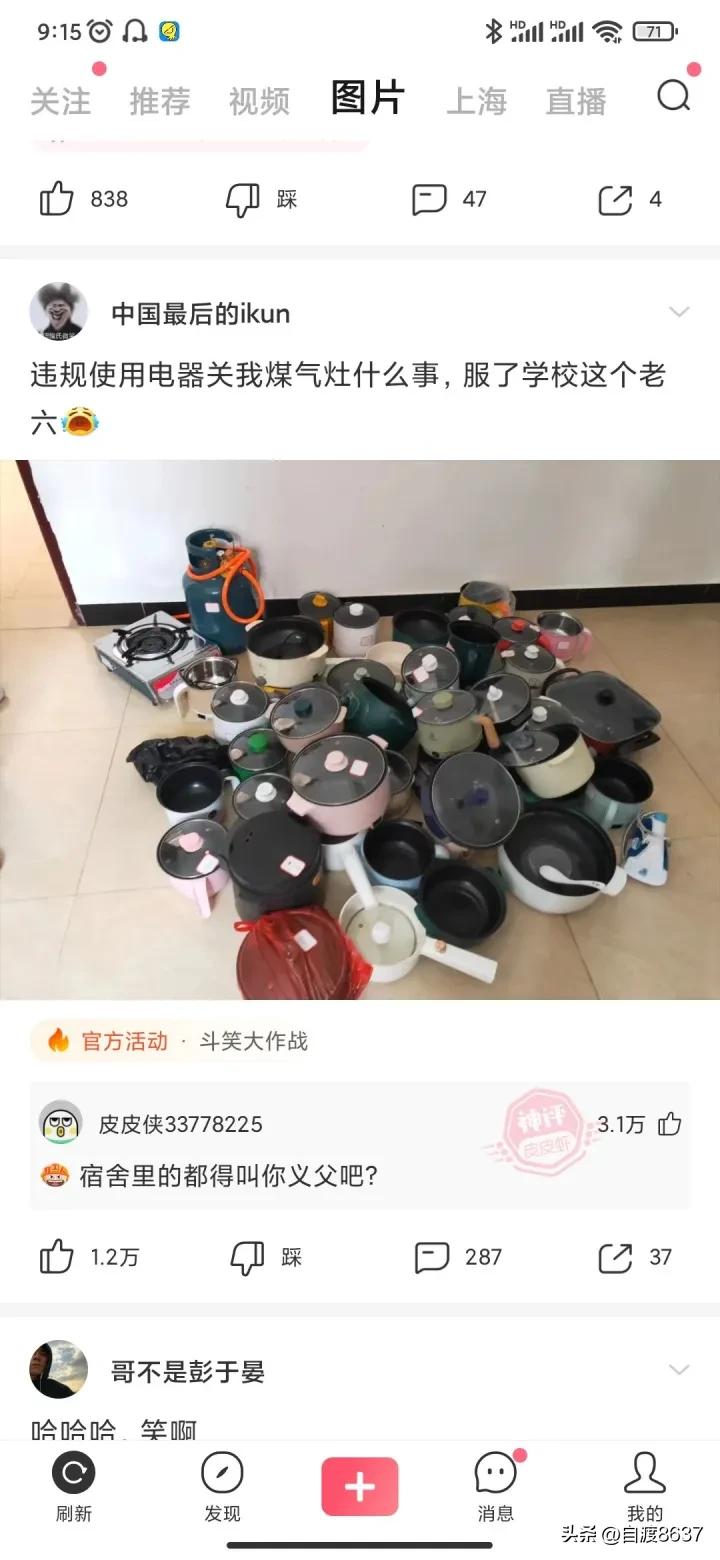Tap the red plus publish button
The height and width of the screenshot is (1560, 720).
[x=360, y=1487]
